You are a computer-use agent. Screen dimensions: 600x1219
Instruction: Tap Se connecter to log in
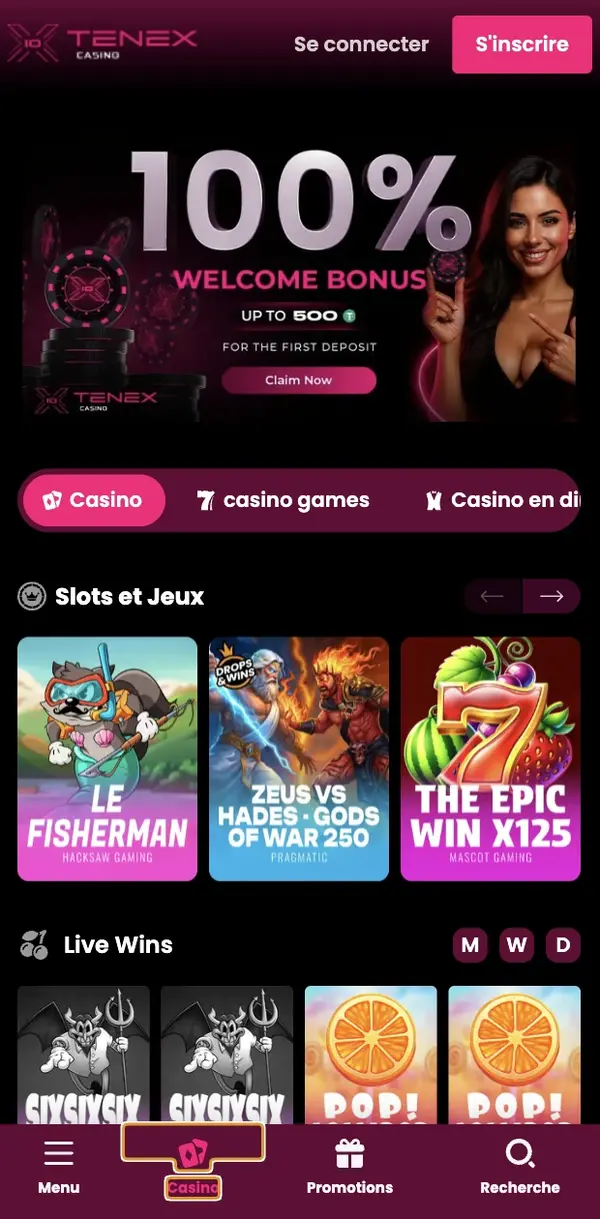pyautogui.click(x=361, y=44)
